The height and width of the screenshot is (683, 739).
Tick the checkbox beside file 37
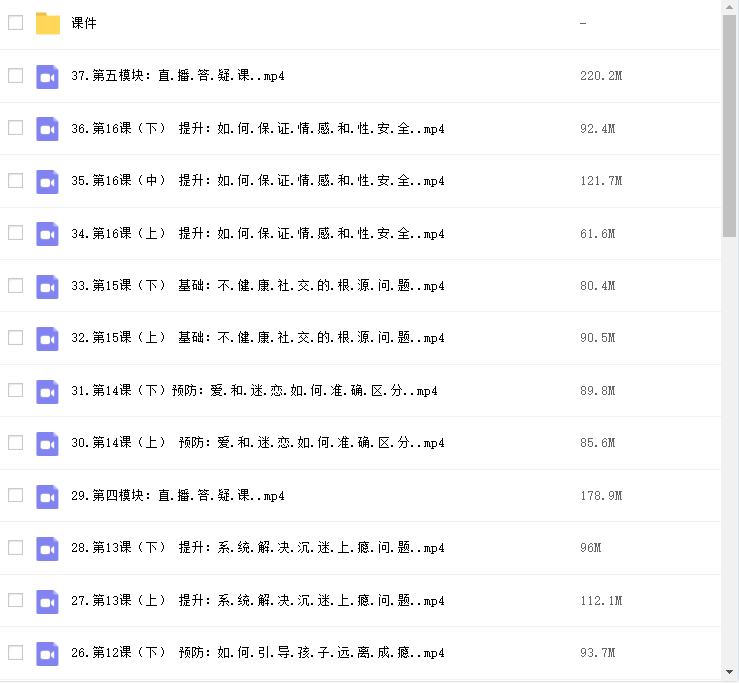15,76
